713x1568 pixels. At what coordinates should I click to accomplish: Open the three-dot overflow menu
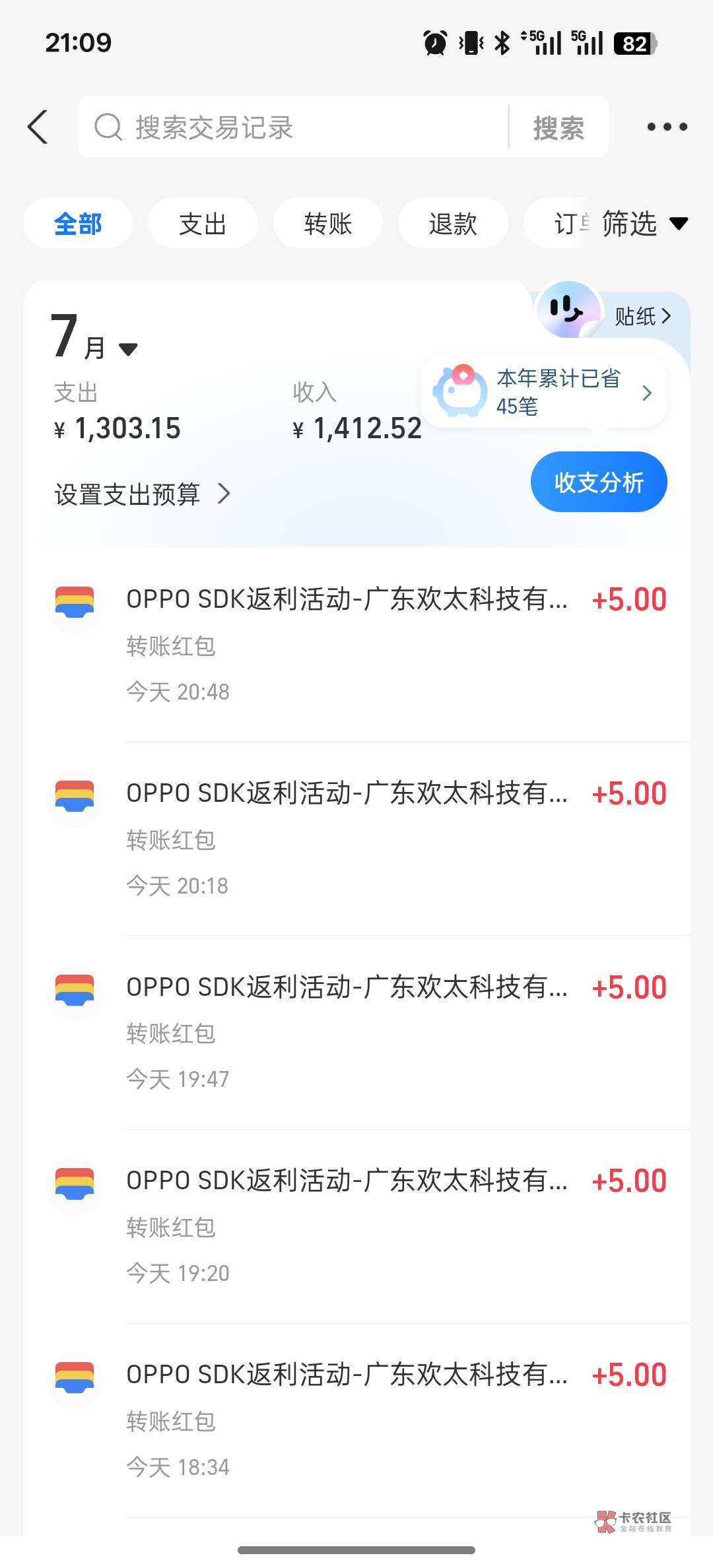pyautogui.click(x=667, y=127)
